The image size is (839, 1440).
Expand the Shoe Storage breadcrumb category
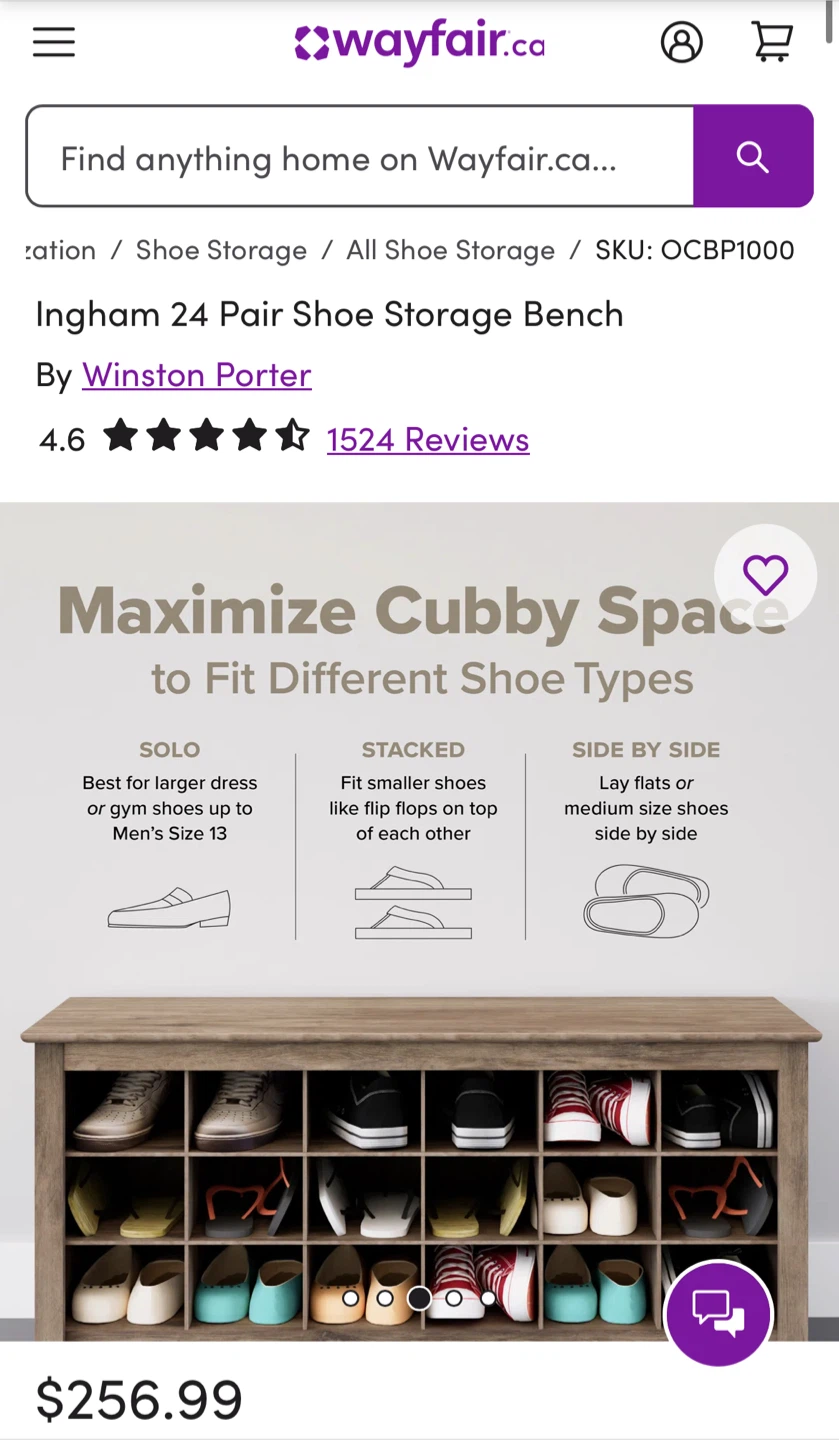click(x=221, y=251)
